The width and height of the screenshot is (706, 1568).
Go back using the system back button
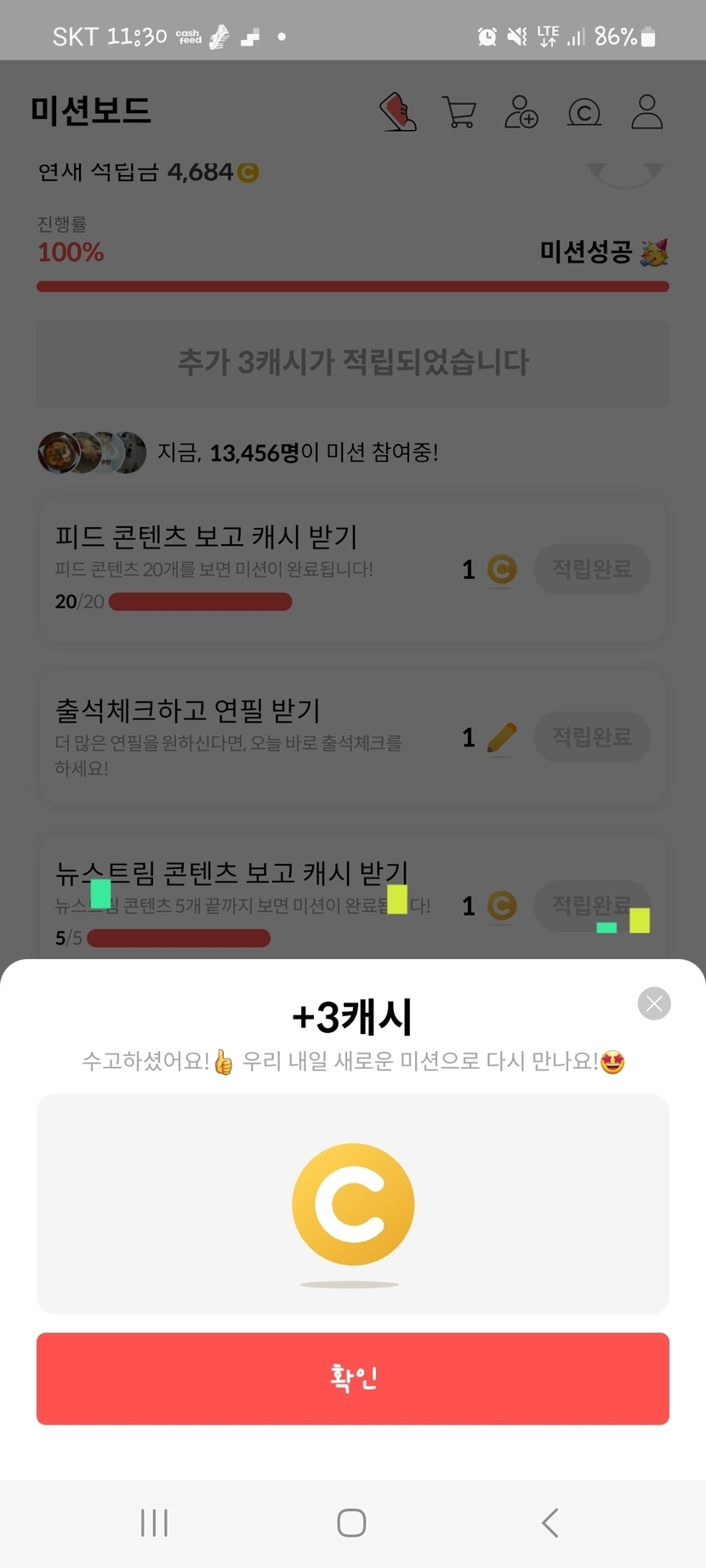point(550,1523)
